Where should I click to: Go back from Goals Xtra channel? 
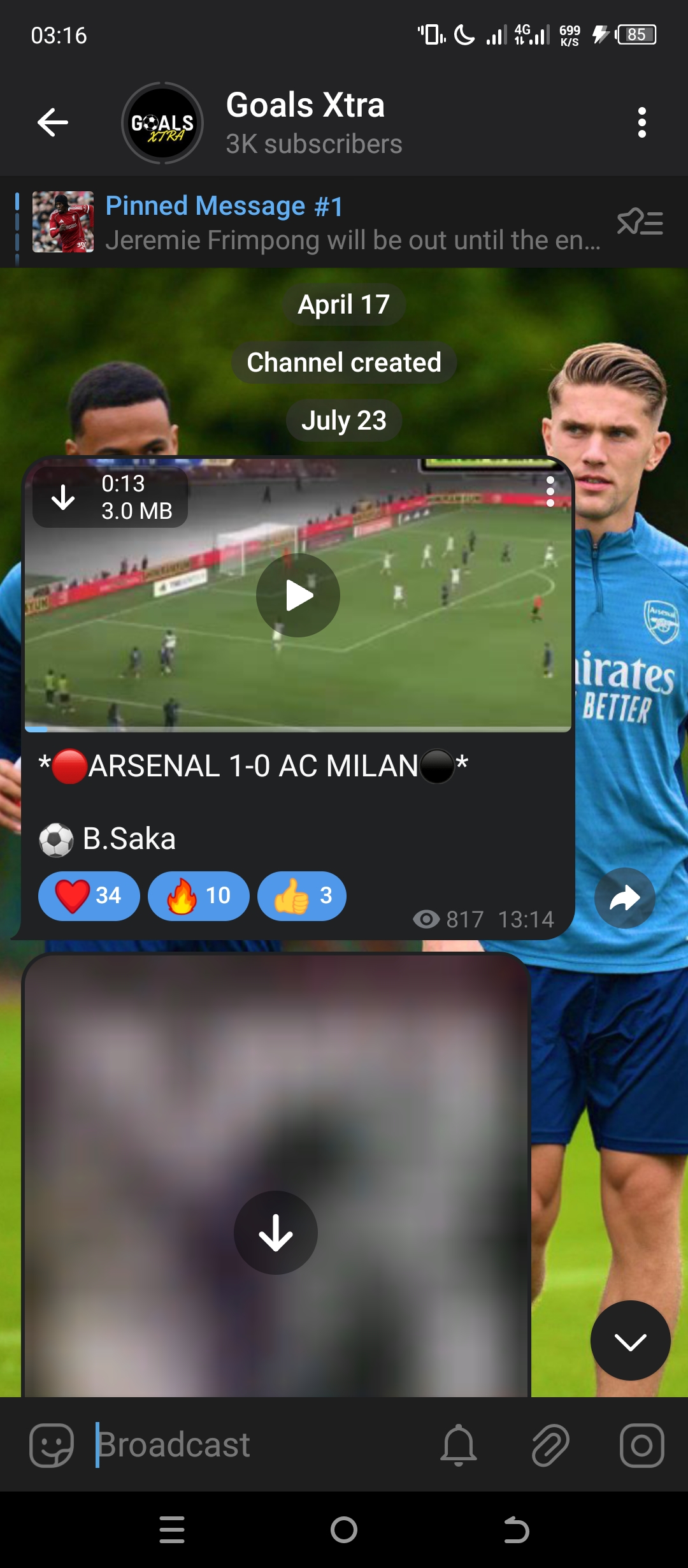[x=53, y=122]
